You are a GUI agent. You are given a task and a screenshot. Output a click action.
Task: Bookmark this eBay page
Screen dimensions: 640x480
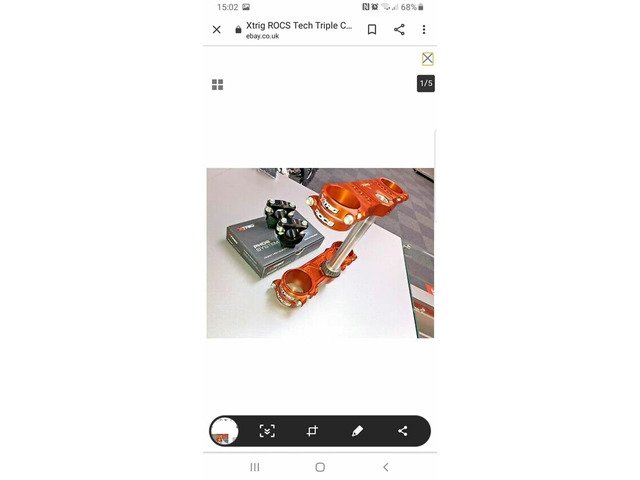pos(372,29)
